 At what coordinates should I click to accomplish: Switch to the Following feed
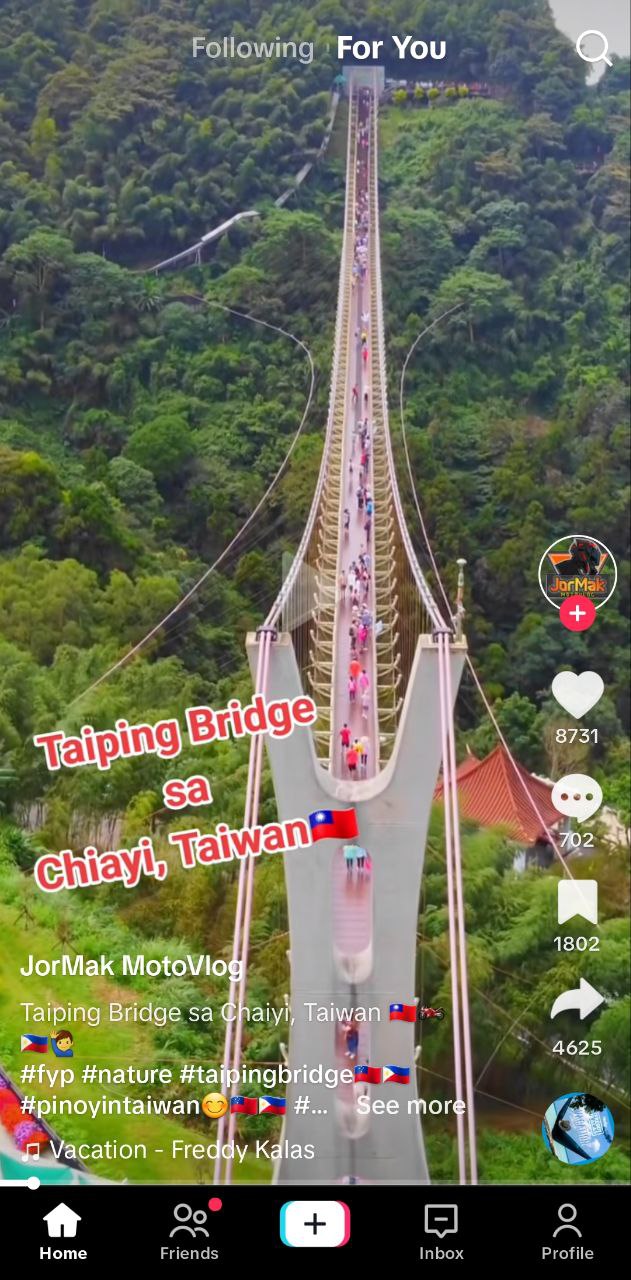(252, 48)
